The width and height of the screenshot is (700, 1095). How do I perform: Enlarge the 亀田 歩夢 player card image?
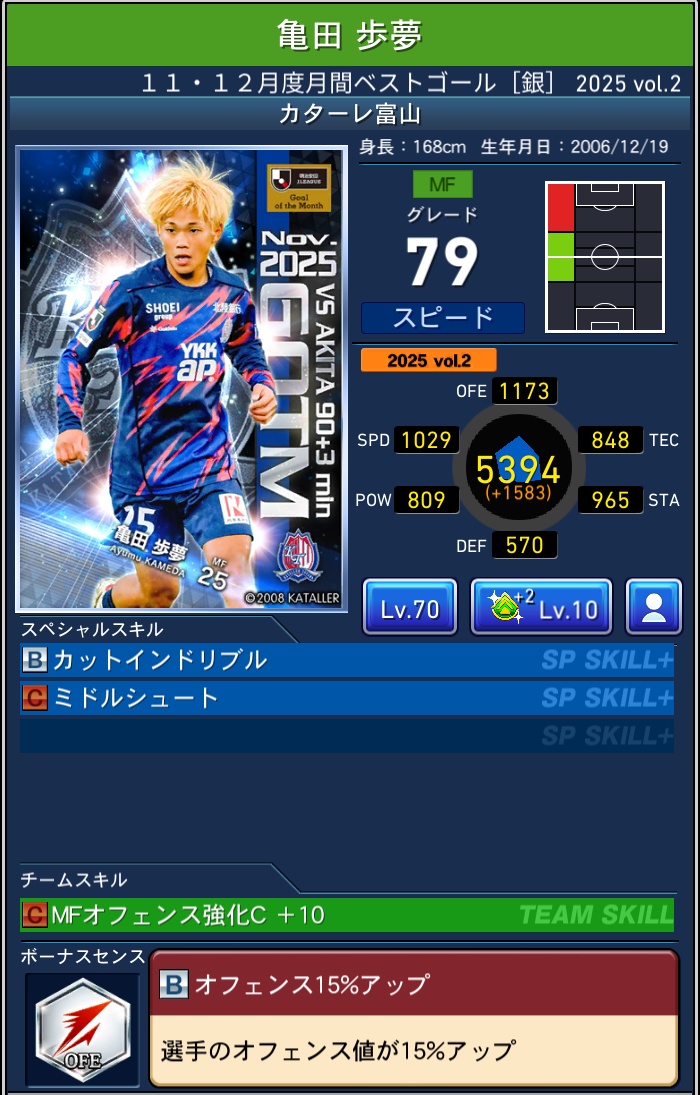(181, 379)
